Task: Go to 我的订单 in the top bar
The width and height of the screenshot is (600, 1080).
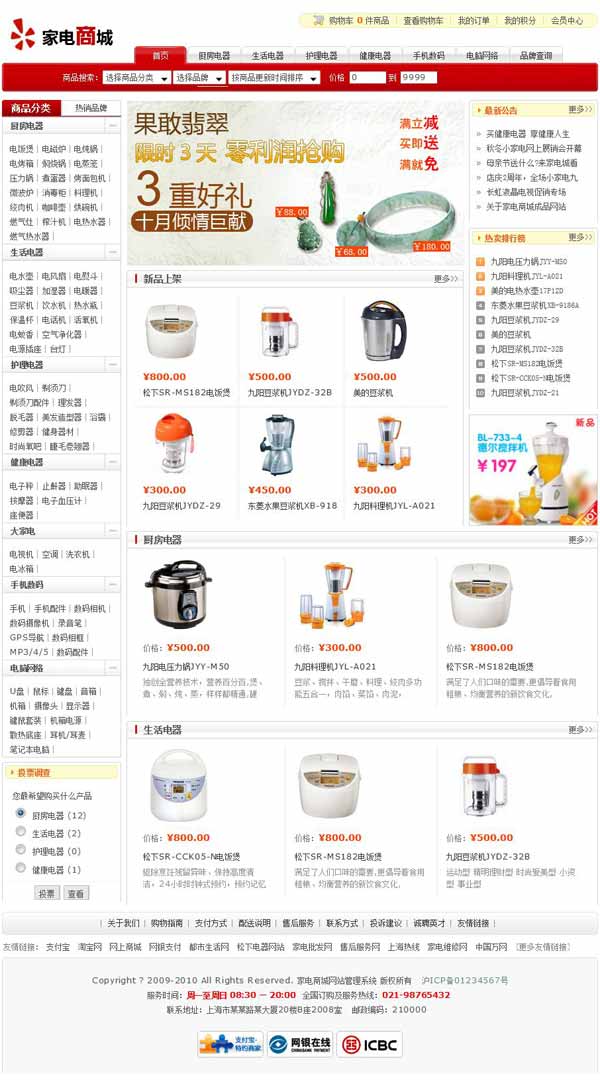Action: point(474,20)
